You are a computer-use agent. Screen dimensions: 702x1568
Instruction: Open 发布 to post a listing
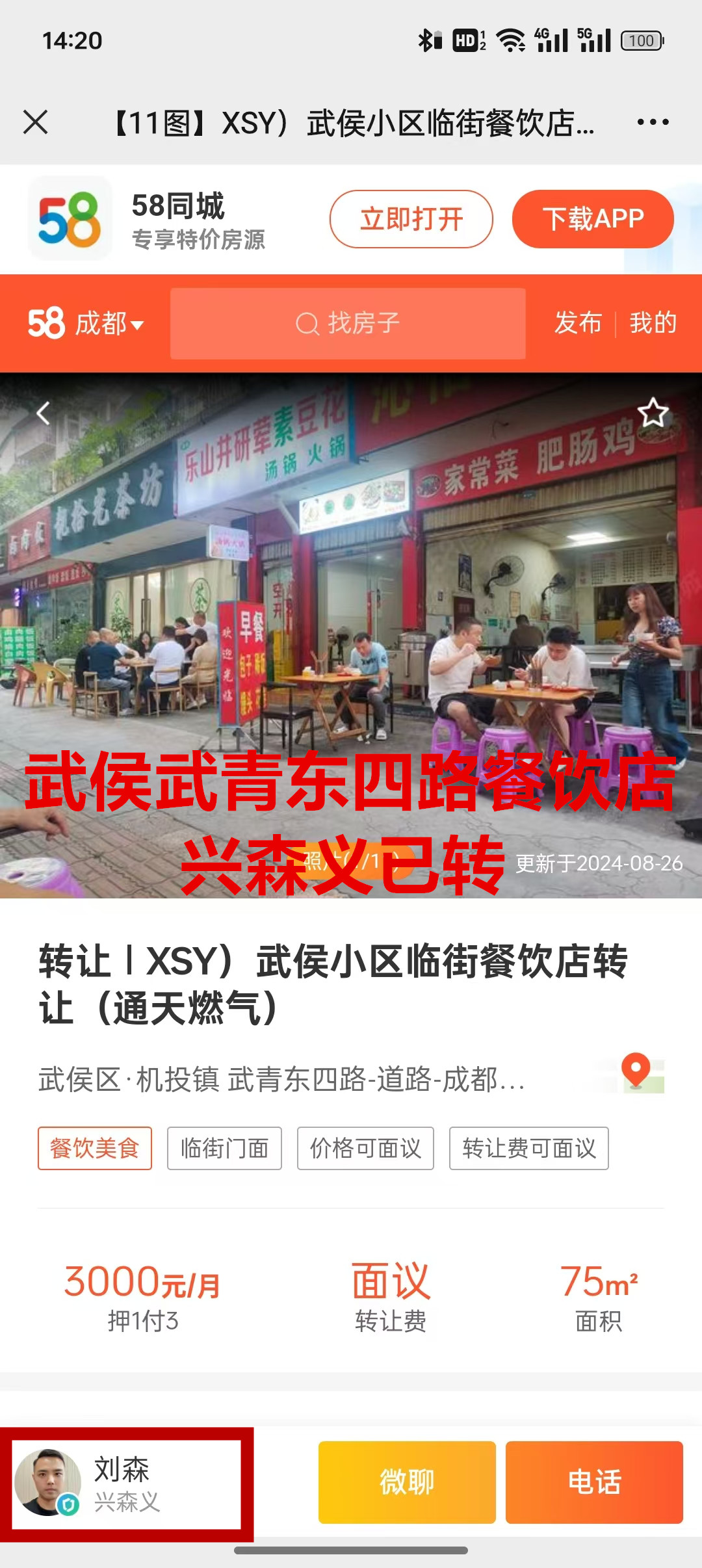(x=578, y=323)
